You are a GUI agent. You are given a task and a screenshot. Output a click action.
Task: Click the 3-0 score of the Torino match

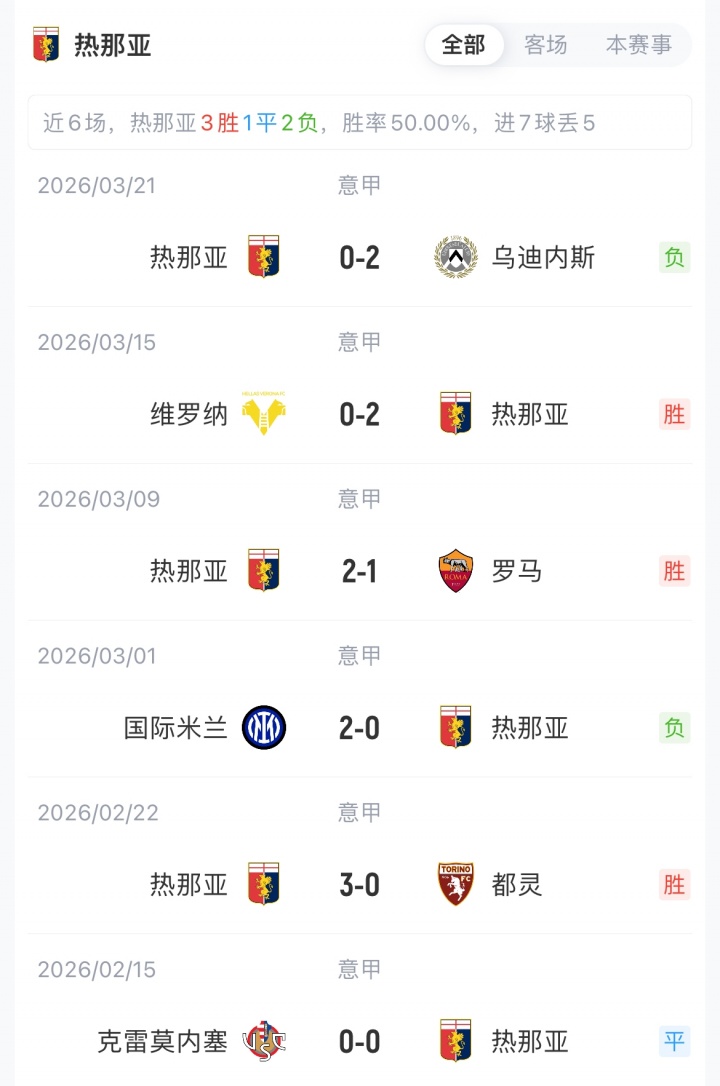pyautogui.click(x=360, y=885)
